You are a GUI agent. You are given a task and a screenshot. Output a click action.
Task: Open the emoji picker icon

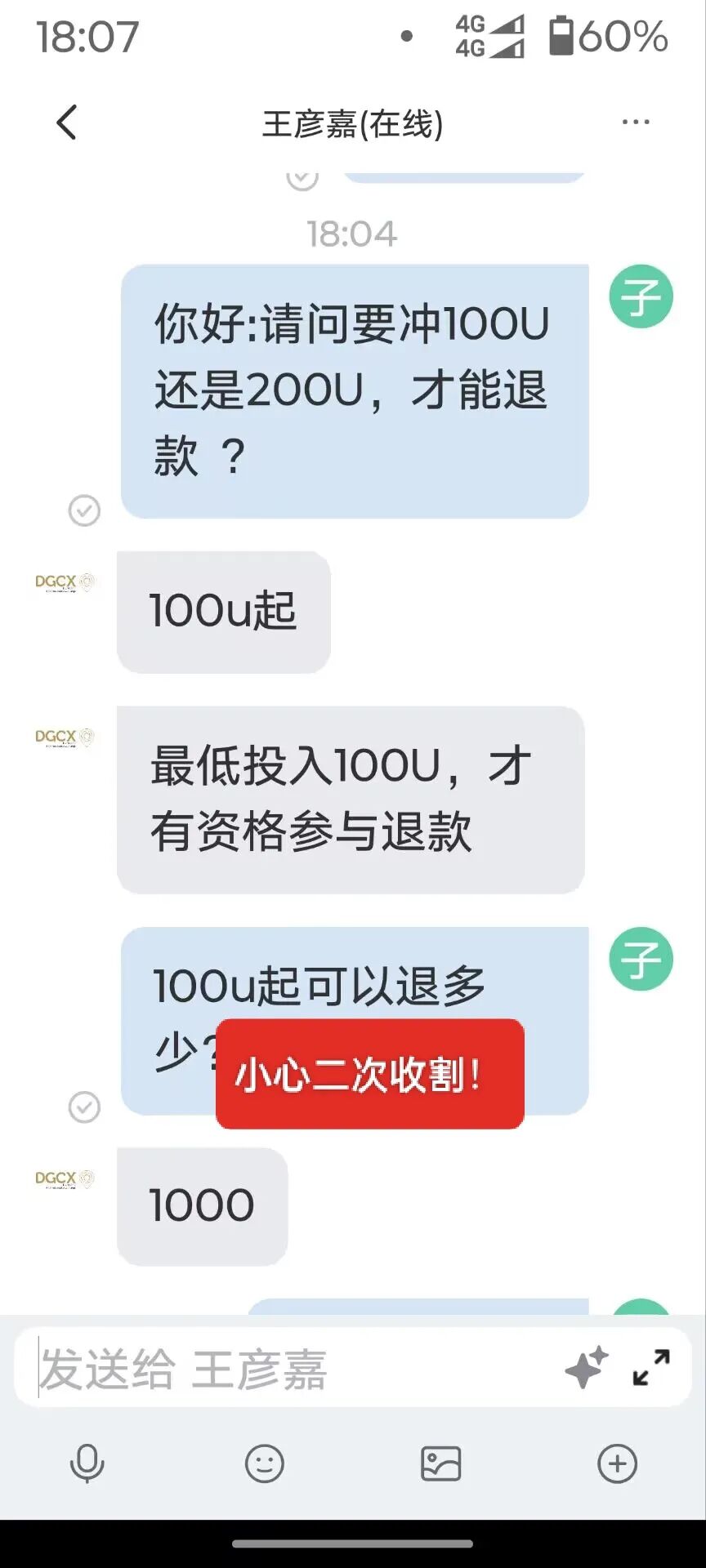264,1463
